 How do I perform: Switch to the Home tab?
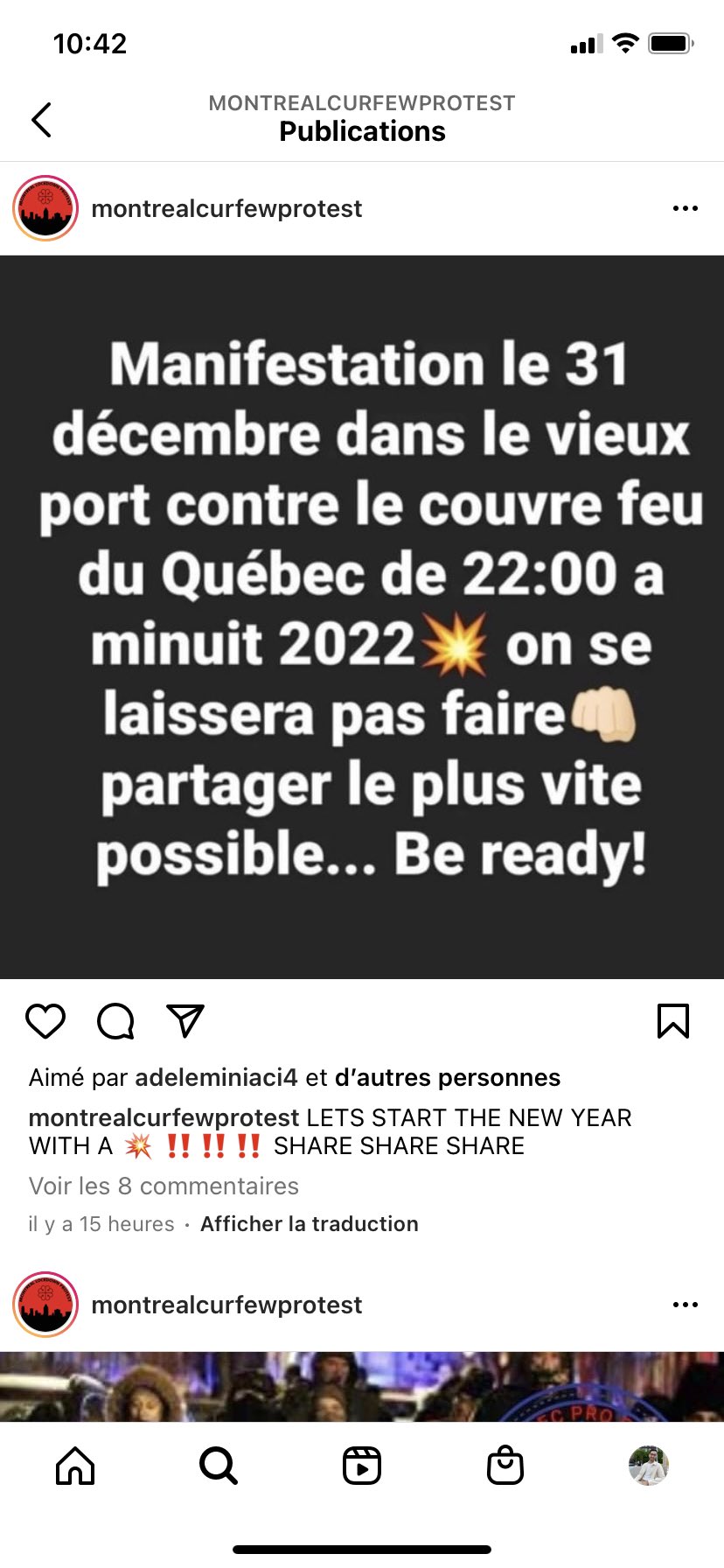(75, 1465)
